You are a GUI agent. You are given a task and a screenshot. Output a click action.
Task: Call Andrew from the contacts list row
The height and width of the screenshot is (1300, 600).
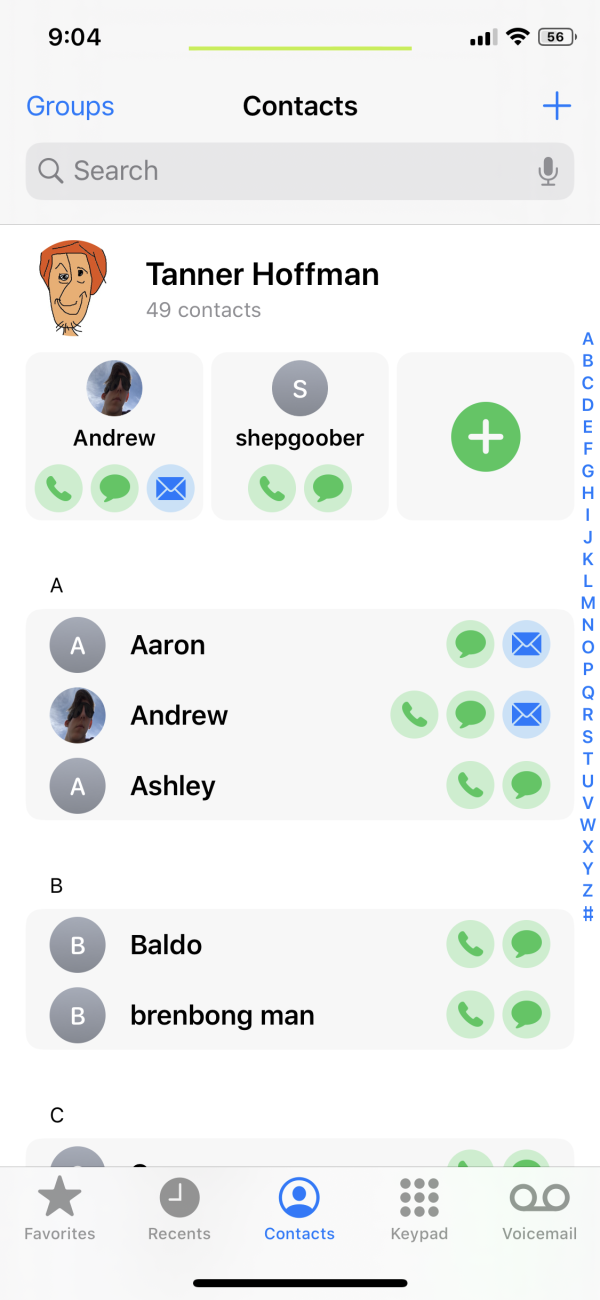click(414, 715)
